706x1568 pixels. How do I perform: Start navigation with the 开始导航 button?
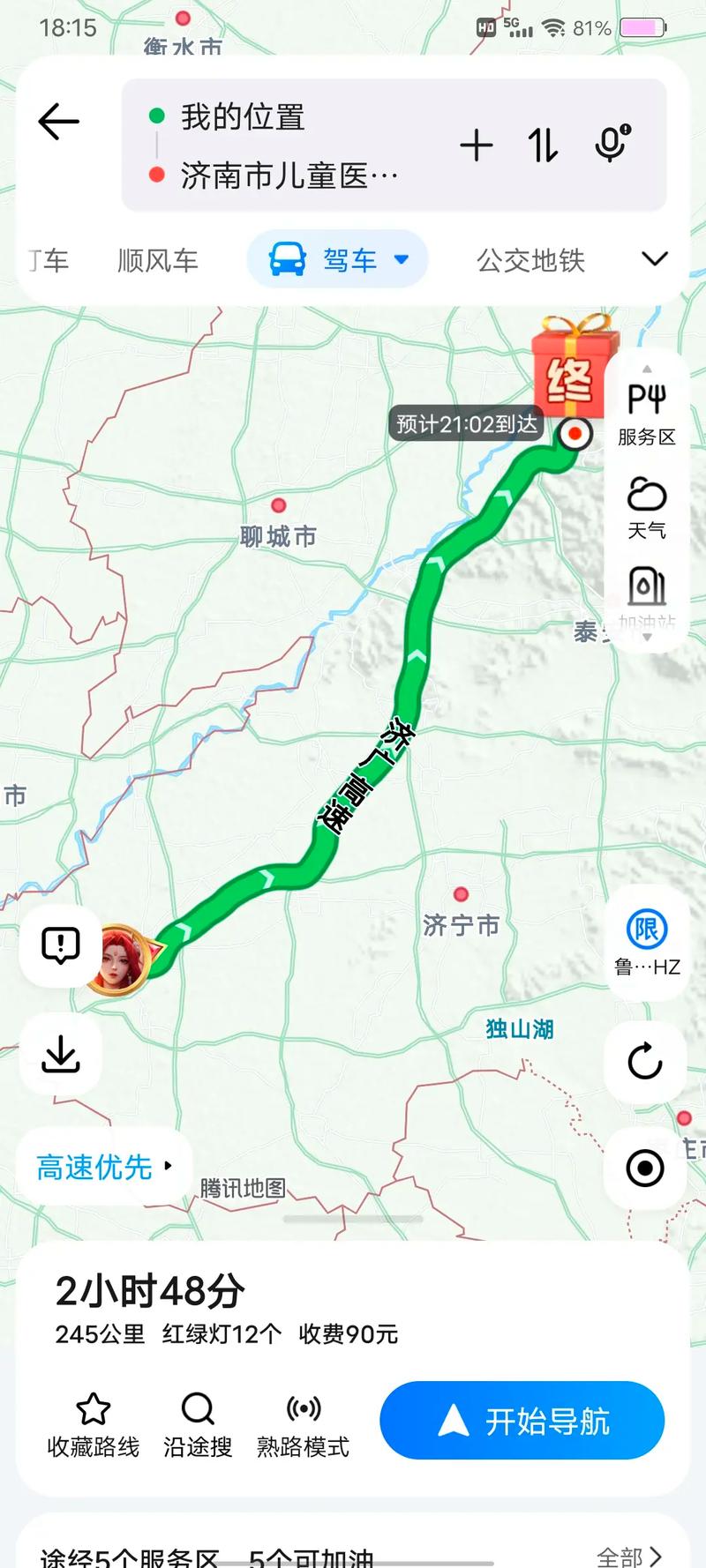521,1420
